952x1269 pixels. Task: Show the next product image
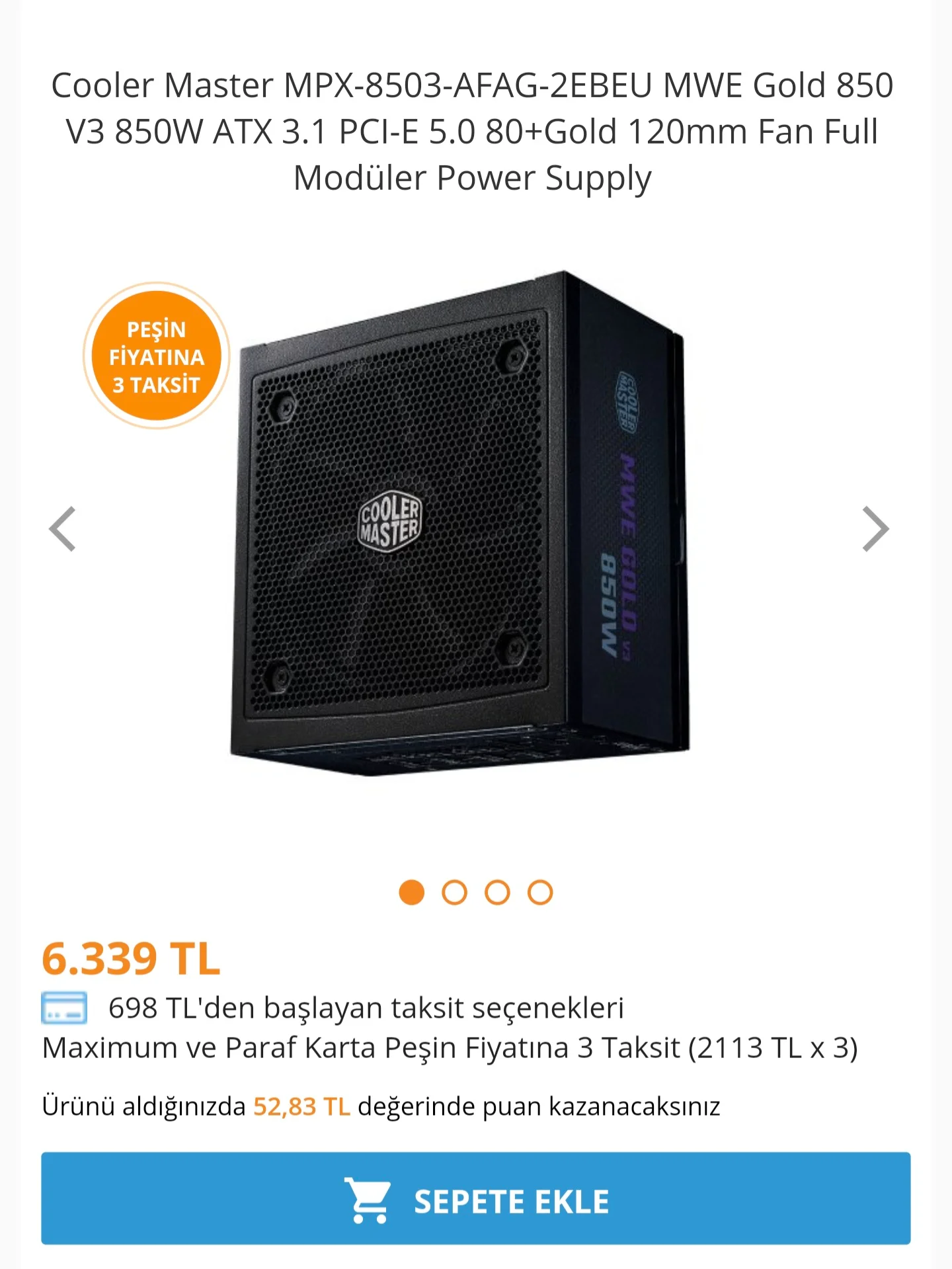[875, 529]
